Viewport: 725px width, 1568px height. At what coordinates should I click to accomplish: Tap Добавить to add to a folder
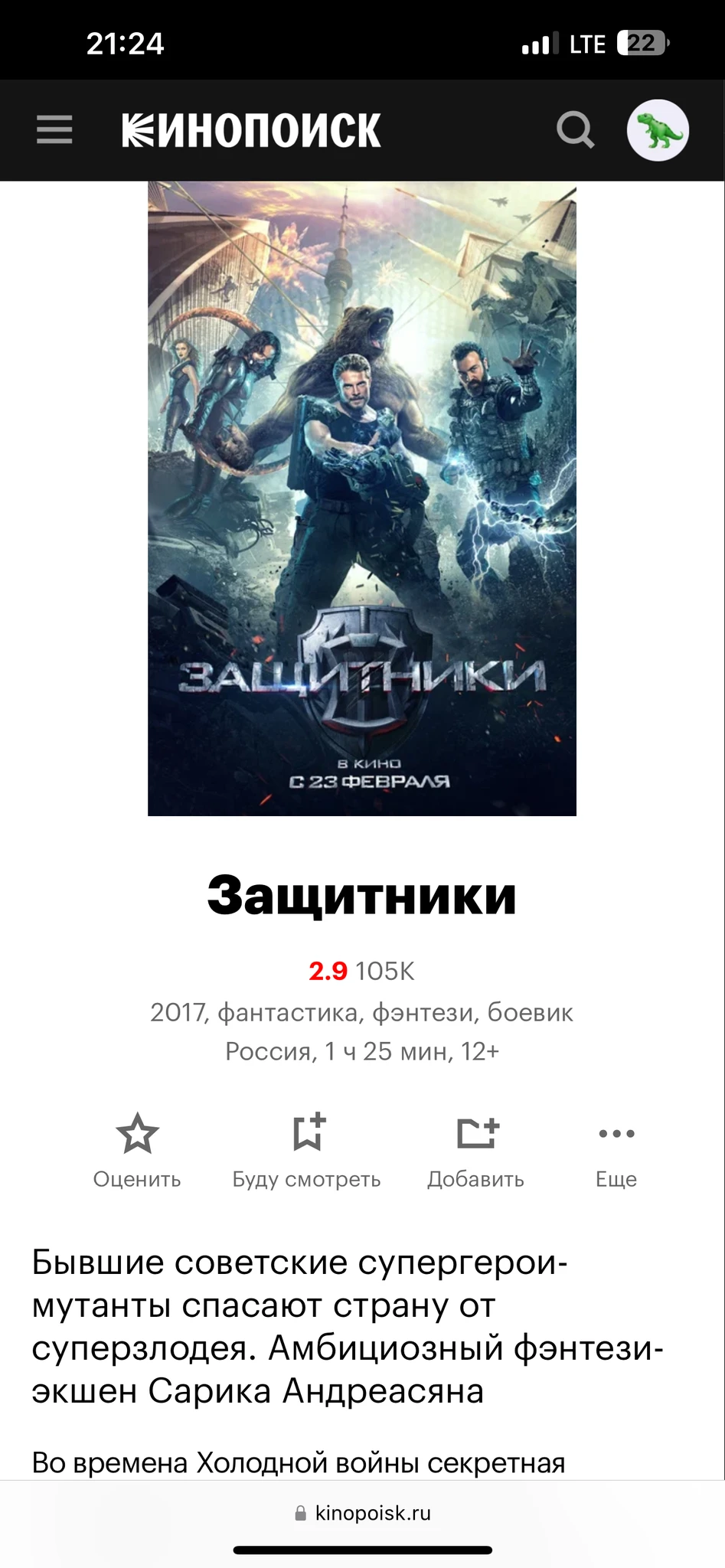coord(475,1151)
